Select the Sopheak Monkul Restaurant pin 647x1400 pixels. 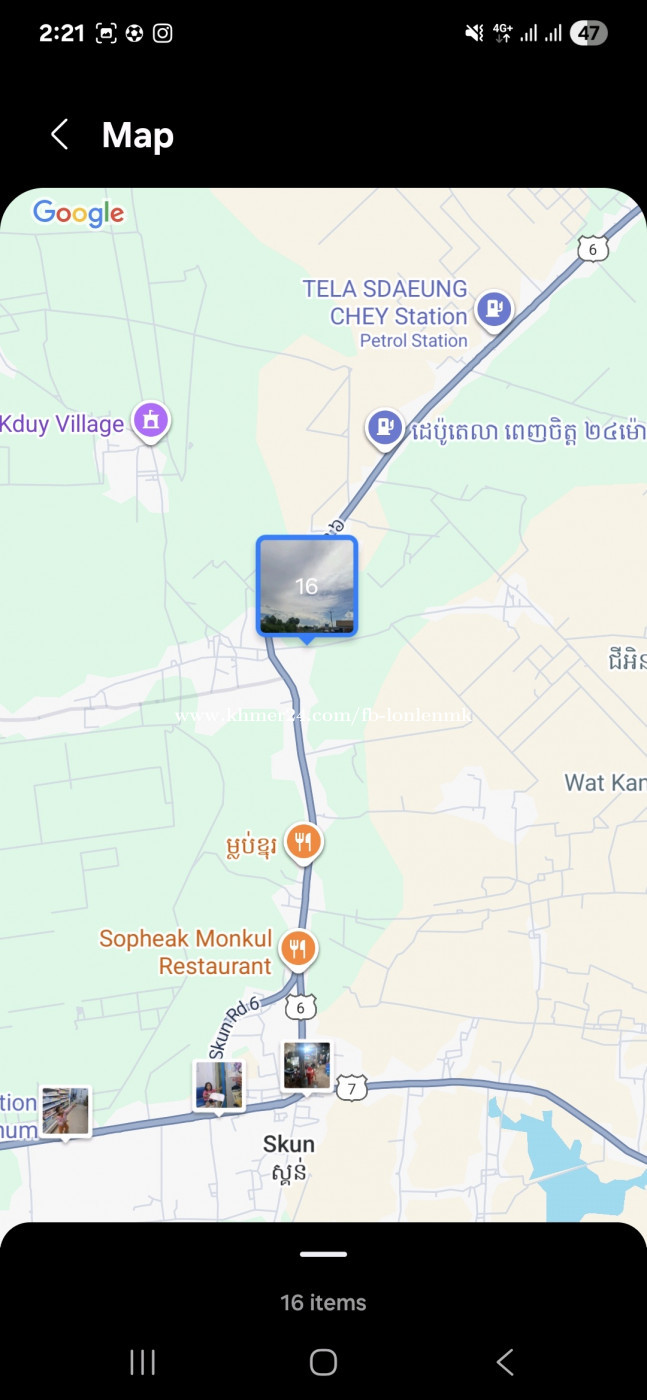tap(298, 947)
